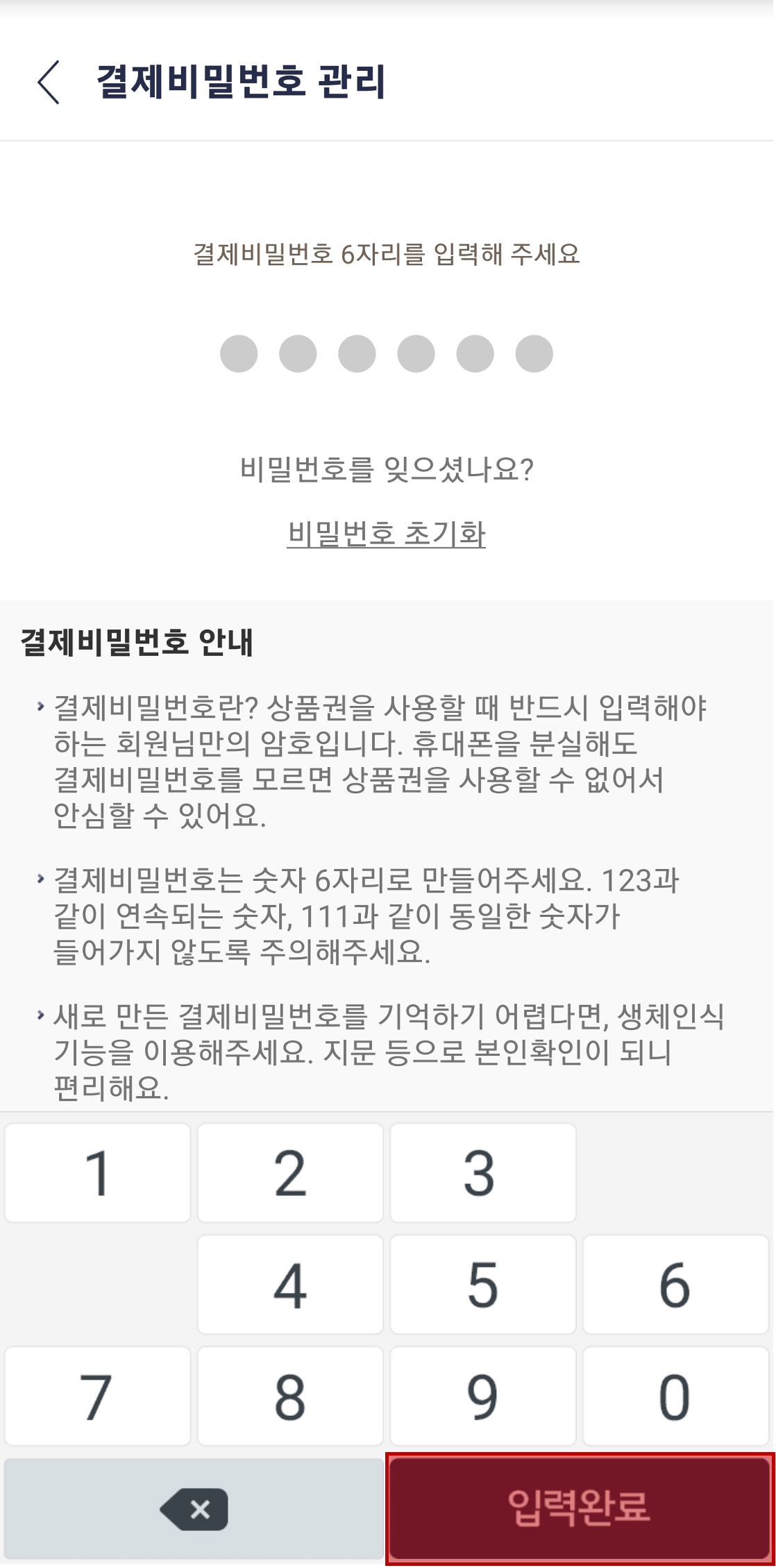Tap number 4 on the keypad

tap(290, 1284)
